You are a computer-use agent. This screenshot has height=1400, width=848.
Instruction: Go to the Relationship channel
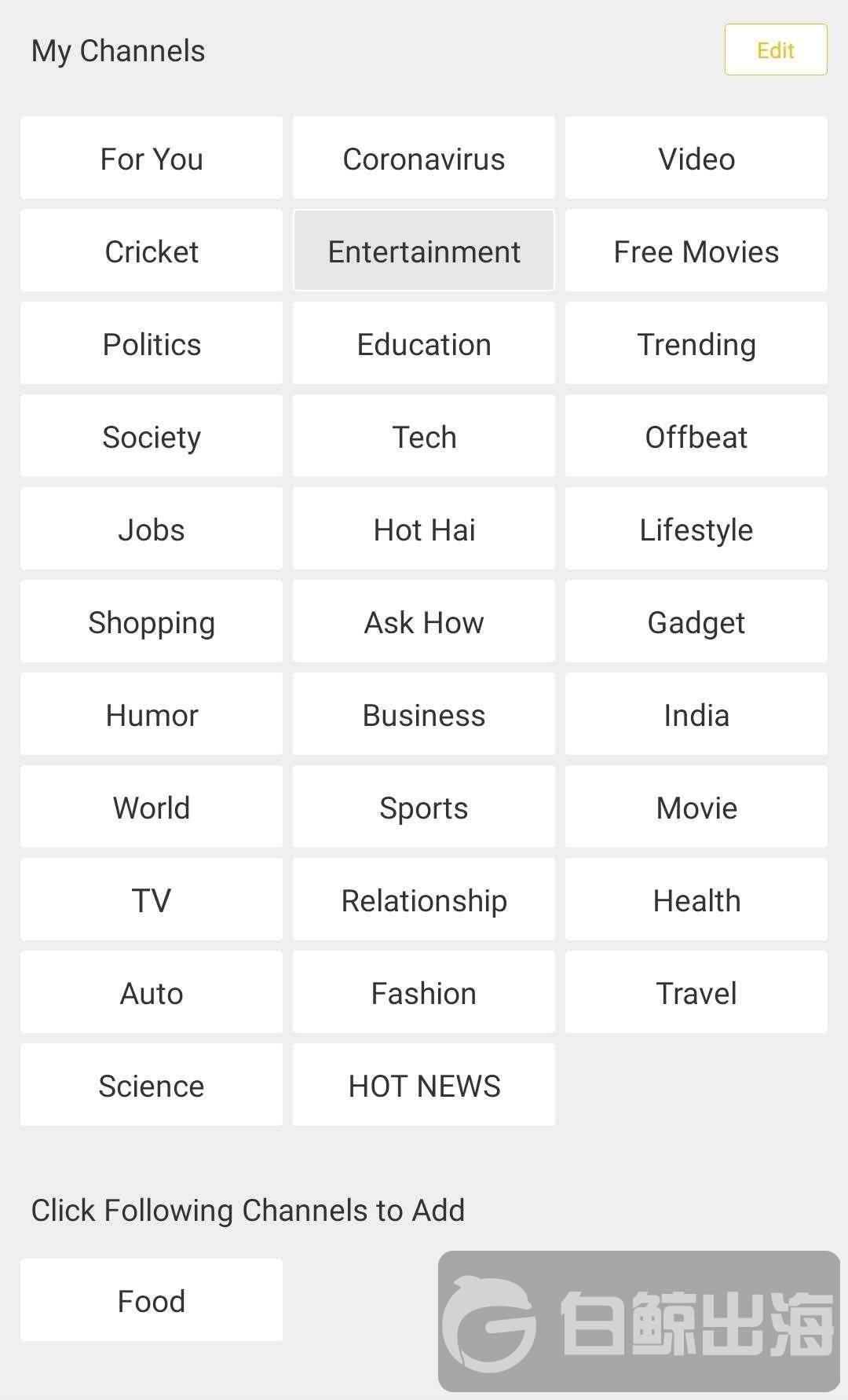point(424,900)
